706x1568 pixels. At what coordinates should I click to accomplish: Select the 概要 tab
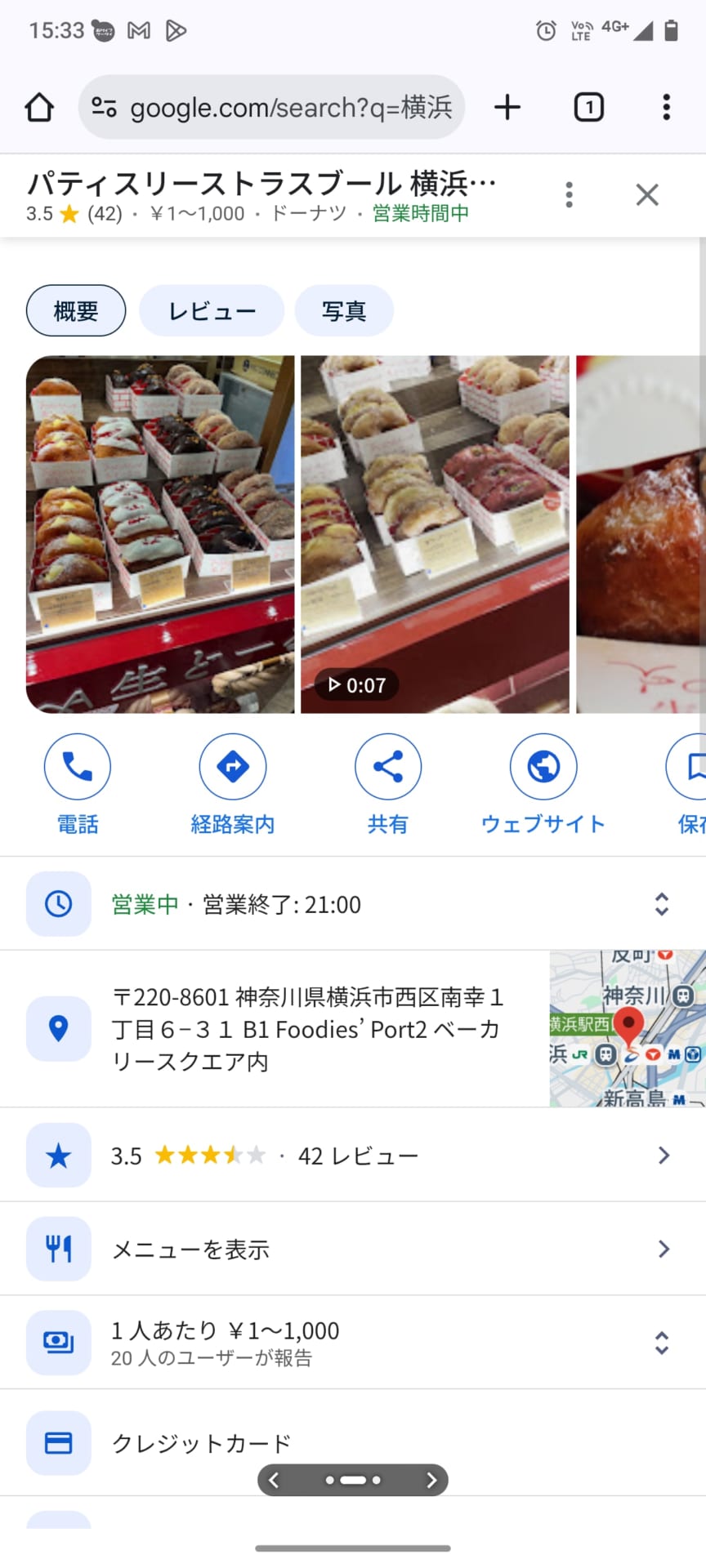point(76,311)
